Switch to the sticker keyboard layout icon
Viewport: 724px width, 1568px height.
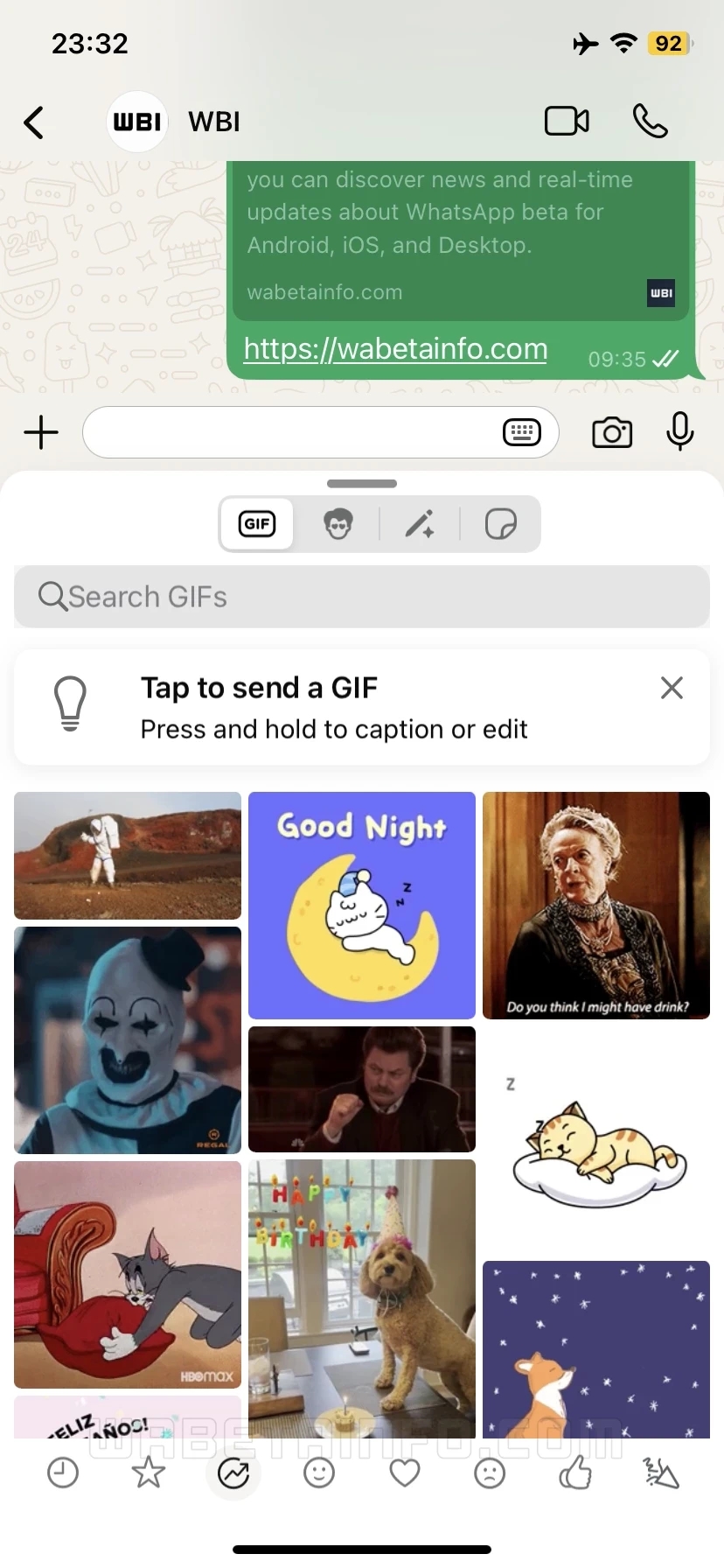pyautogui.click(x=522, y=432)
